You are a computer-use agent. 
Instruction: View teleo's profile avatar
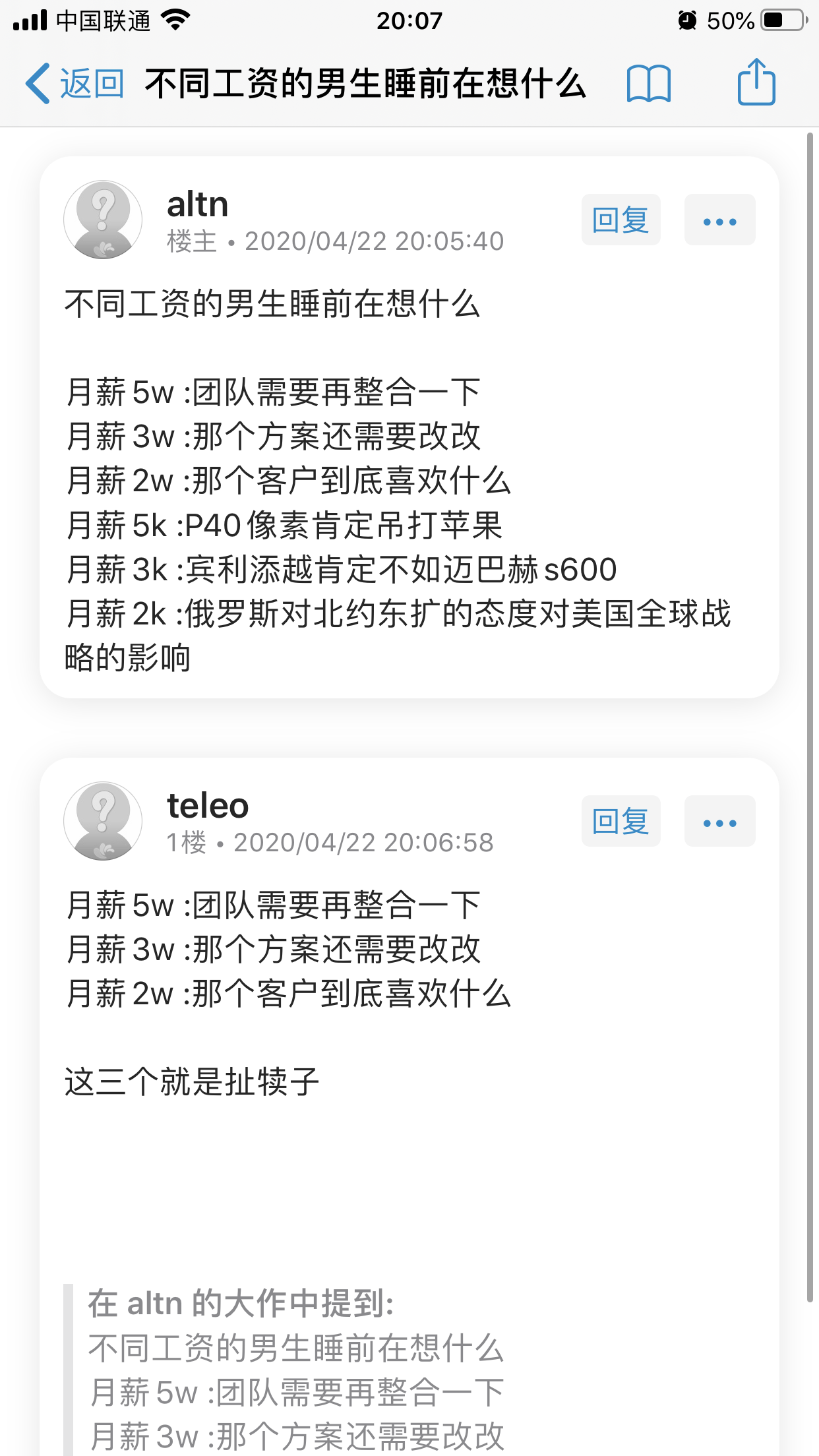pyautogui.click(x=103, y=821)
